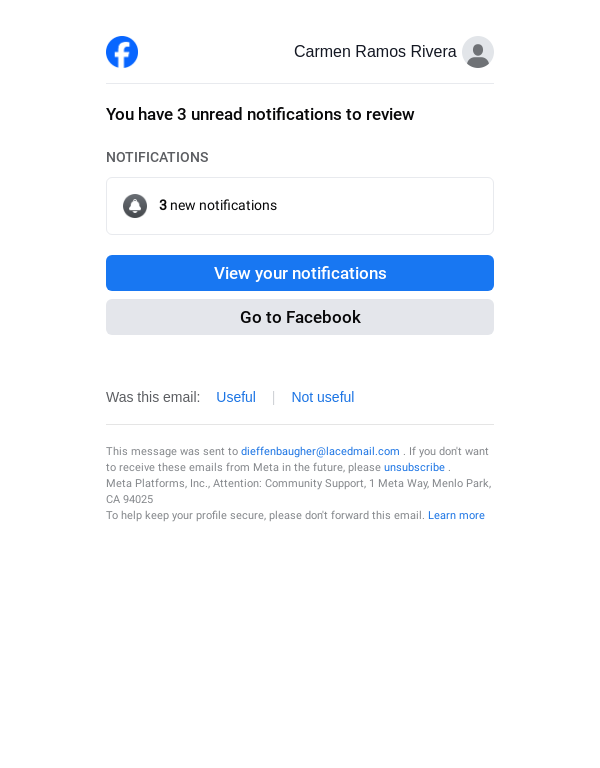This screenshot has width=600, height=768.
Task: Open Carmen Ramos Rivera's profile picture
Action: click(478, 52)
